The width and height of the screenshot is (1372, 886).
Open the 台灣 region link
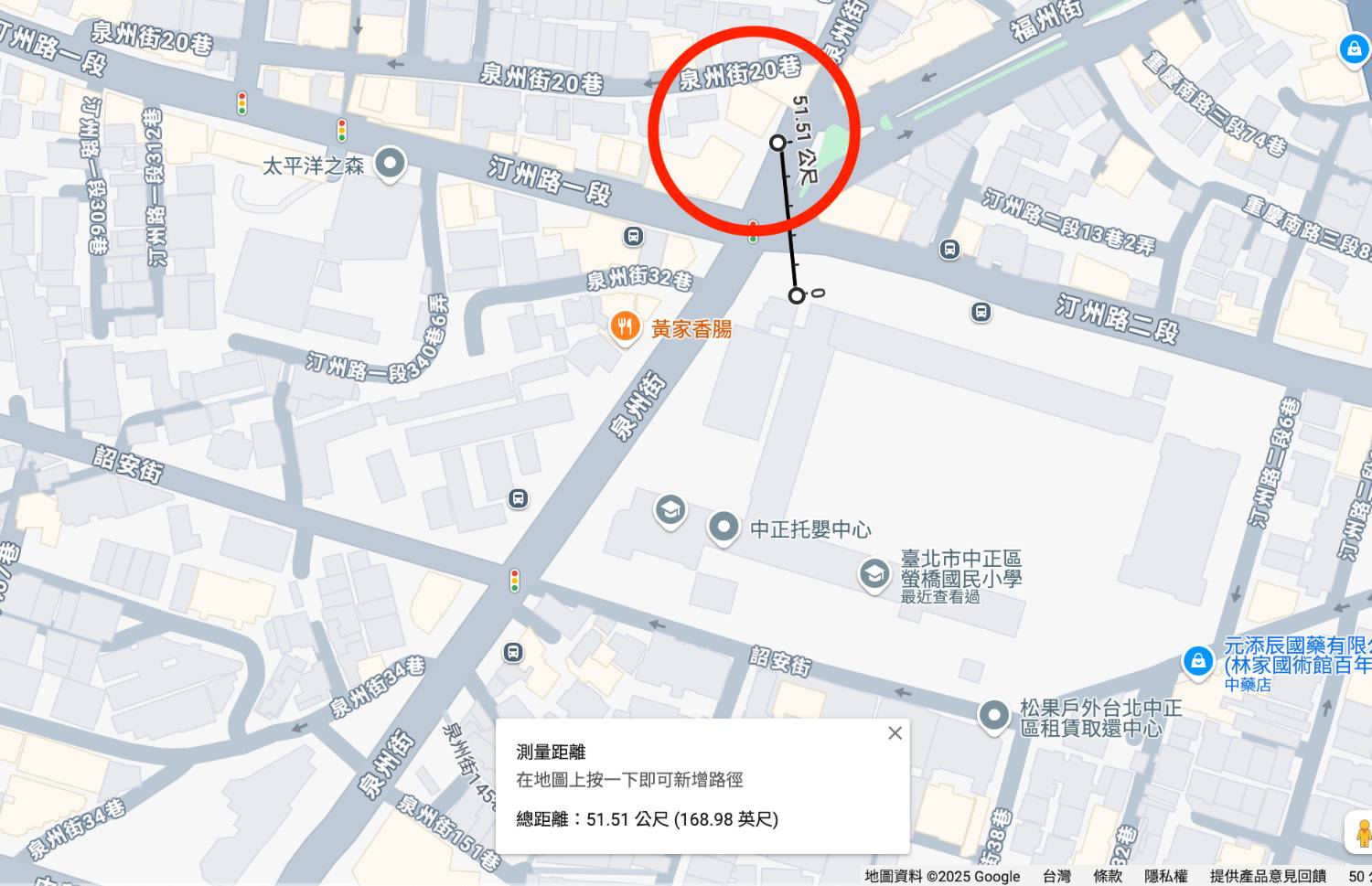click(x=1056, y=876)
